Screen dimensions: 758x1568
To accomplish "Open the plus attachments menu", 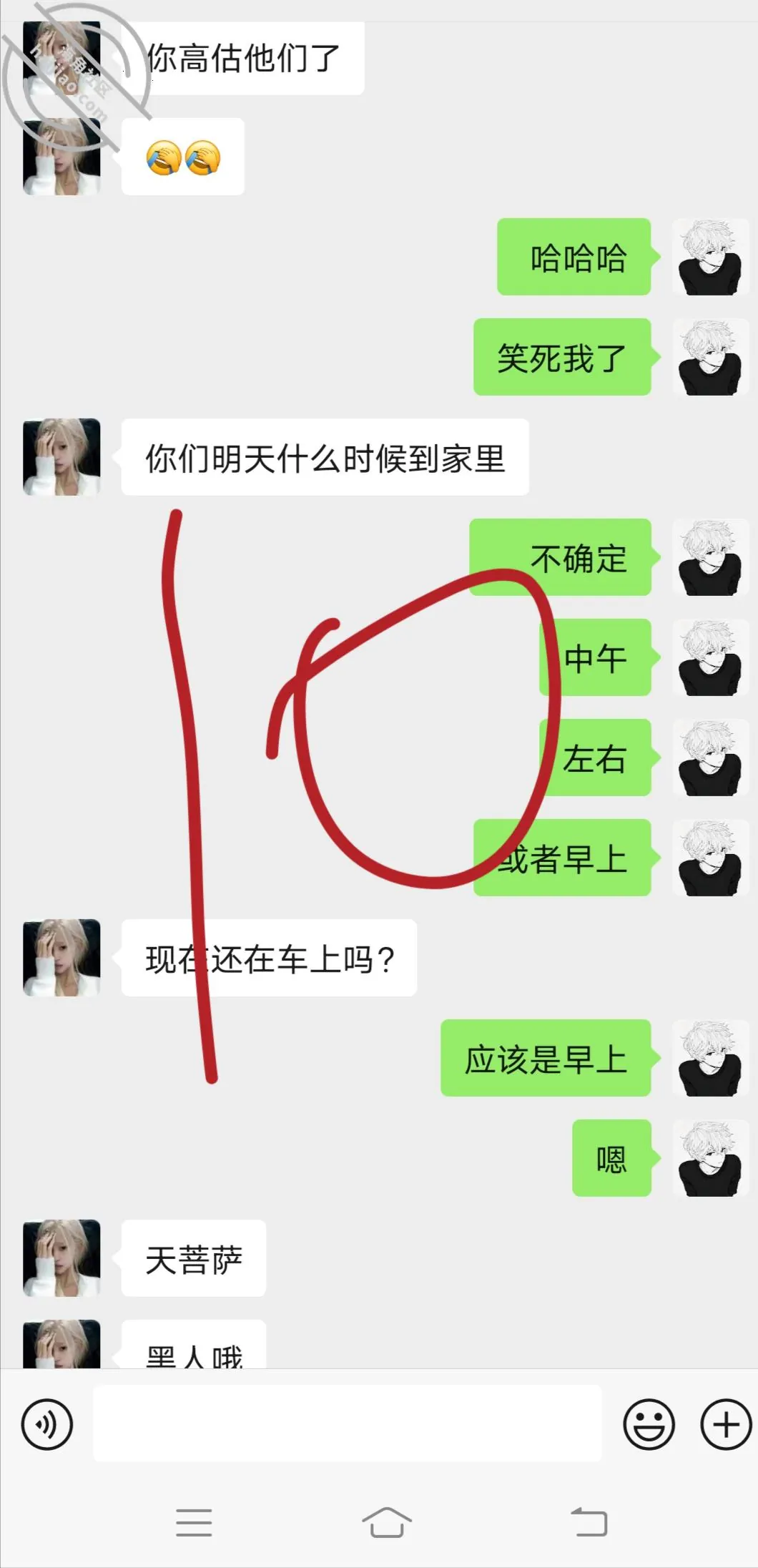I will 726,1424.
